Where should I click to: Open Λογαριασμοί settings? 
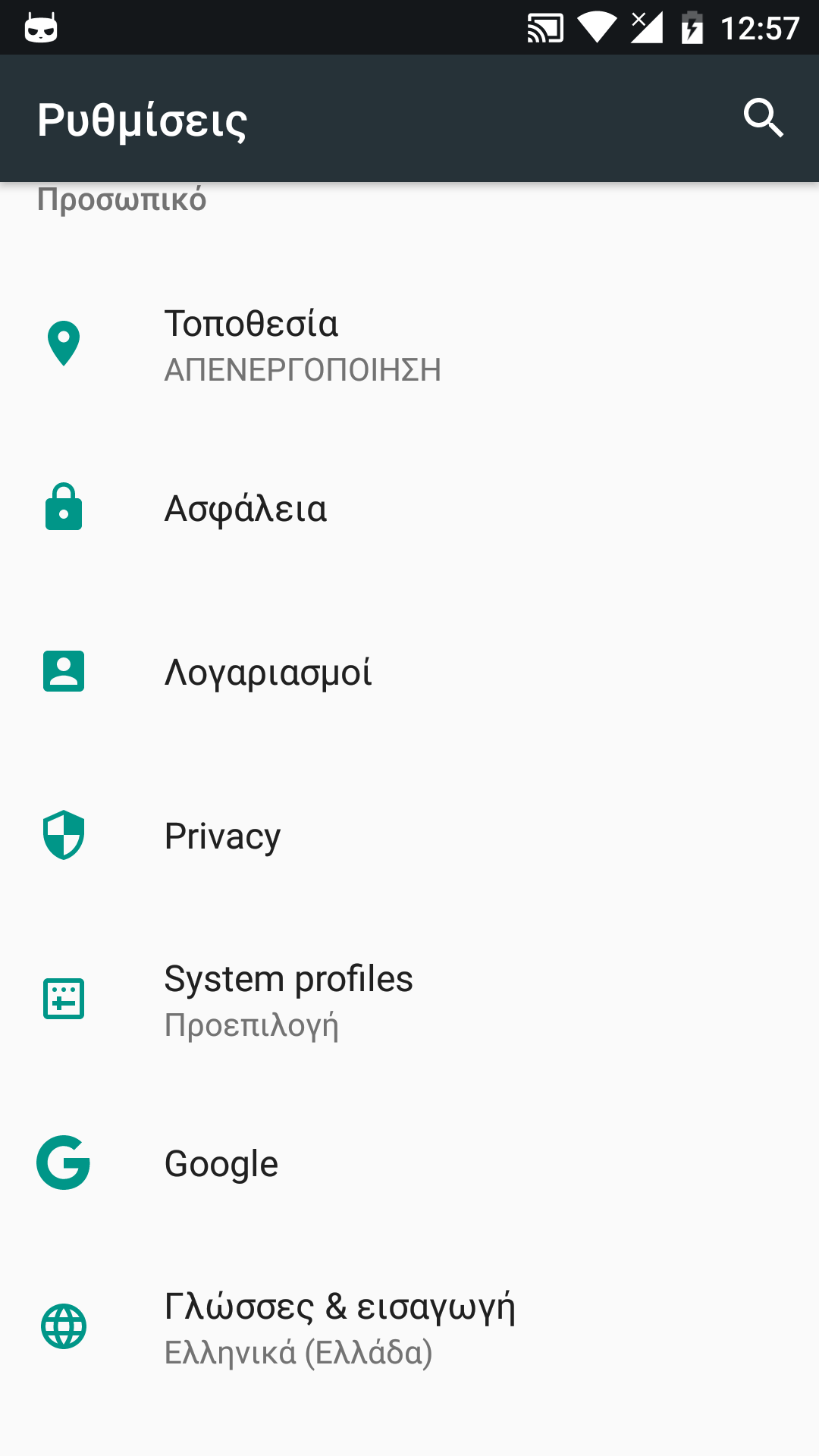tap(409, 672)
